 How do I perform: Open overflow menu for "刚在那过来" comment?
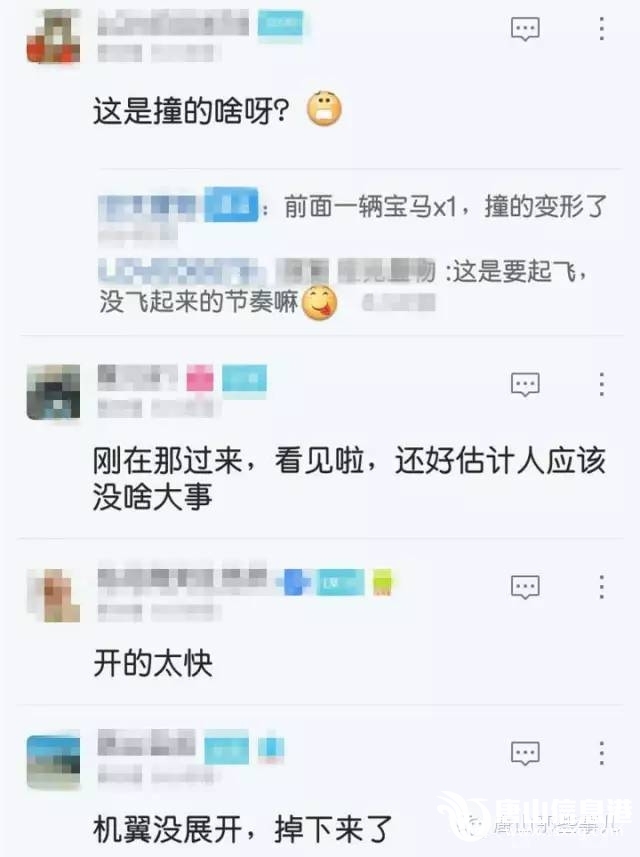point(601,383)
